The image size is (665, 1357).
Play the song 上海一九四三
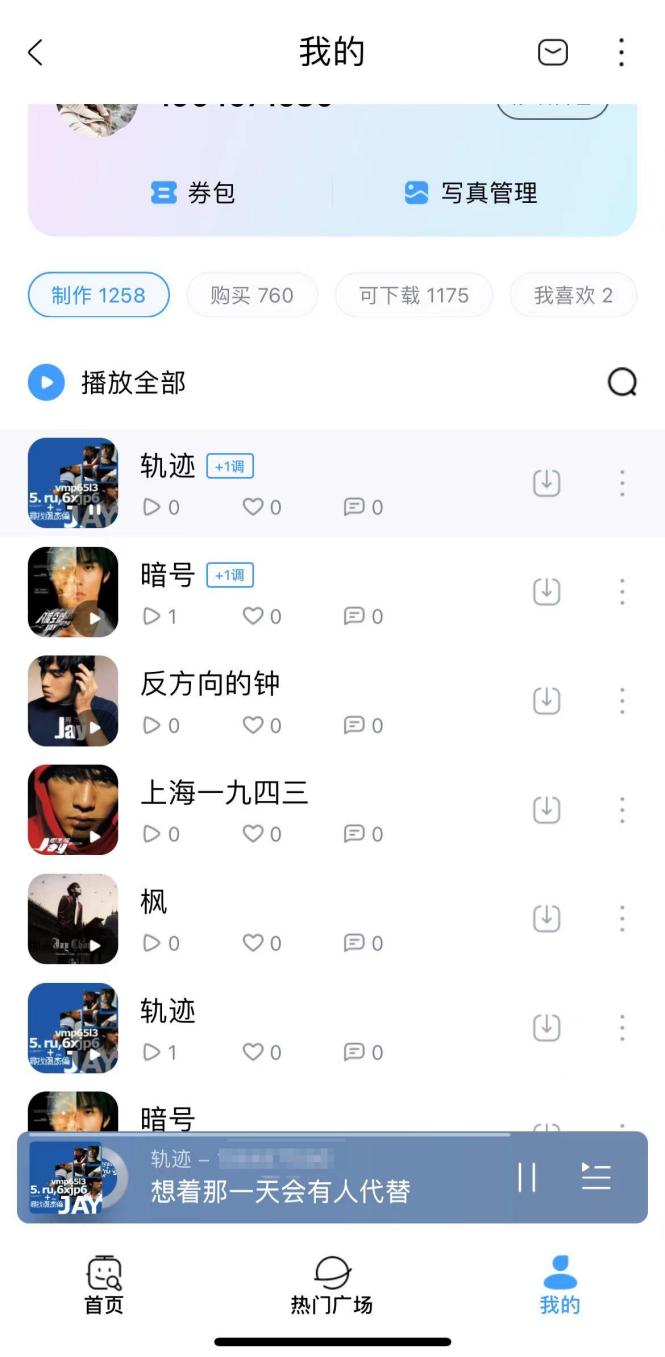tap(73, 810)
